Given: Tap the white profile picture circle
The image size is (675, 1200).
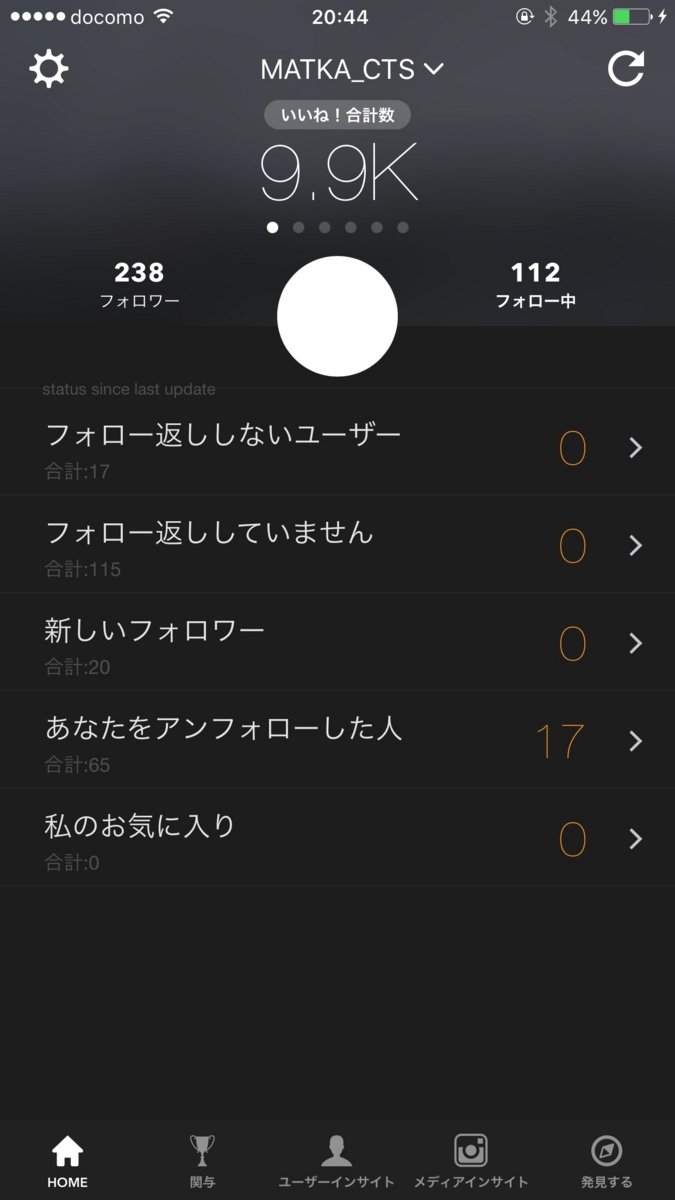Looking at the screenshot, I should pos(337,316).
